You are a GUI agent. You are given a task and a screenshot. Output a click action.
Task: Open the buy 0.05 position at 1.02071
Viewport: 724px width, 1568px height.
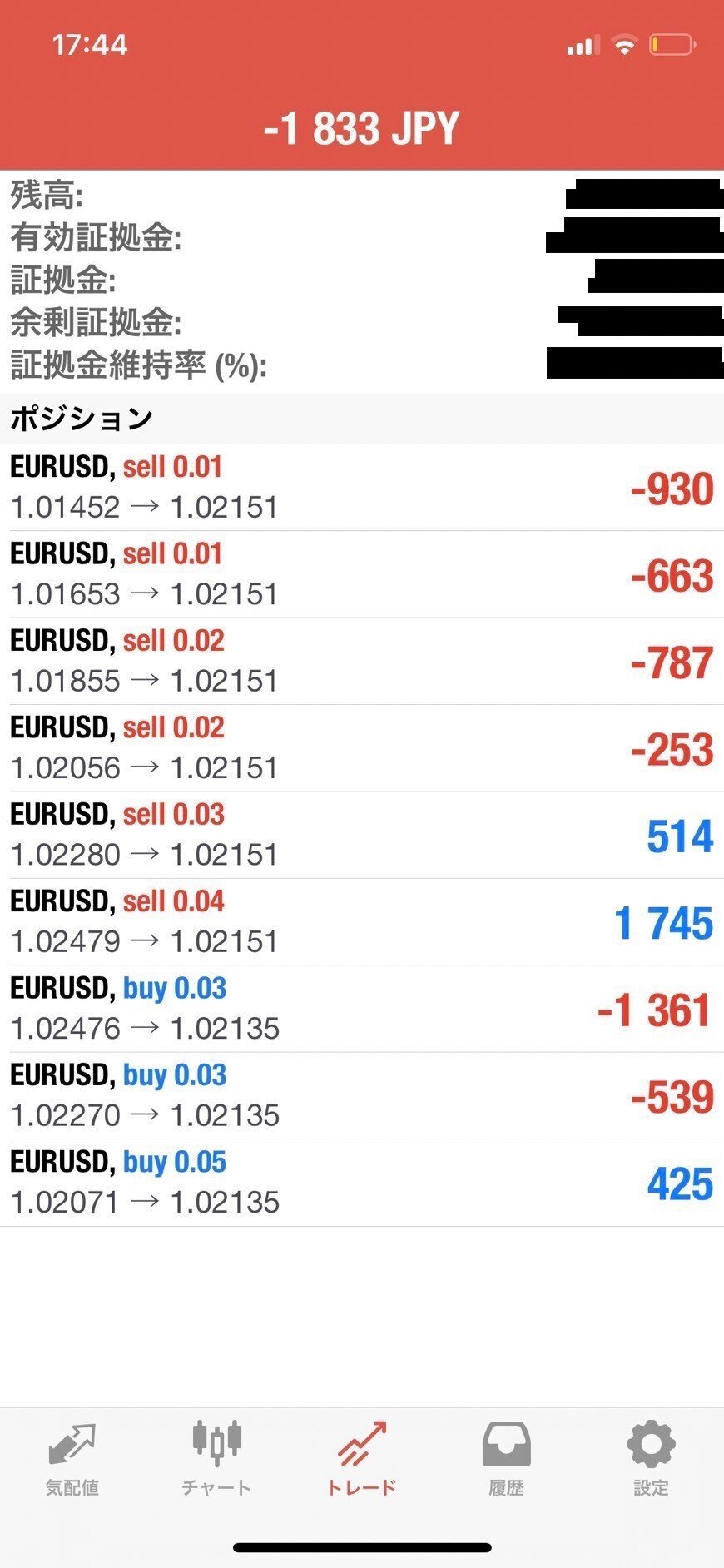(361, 1183)
